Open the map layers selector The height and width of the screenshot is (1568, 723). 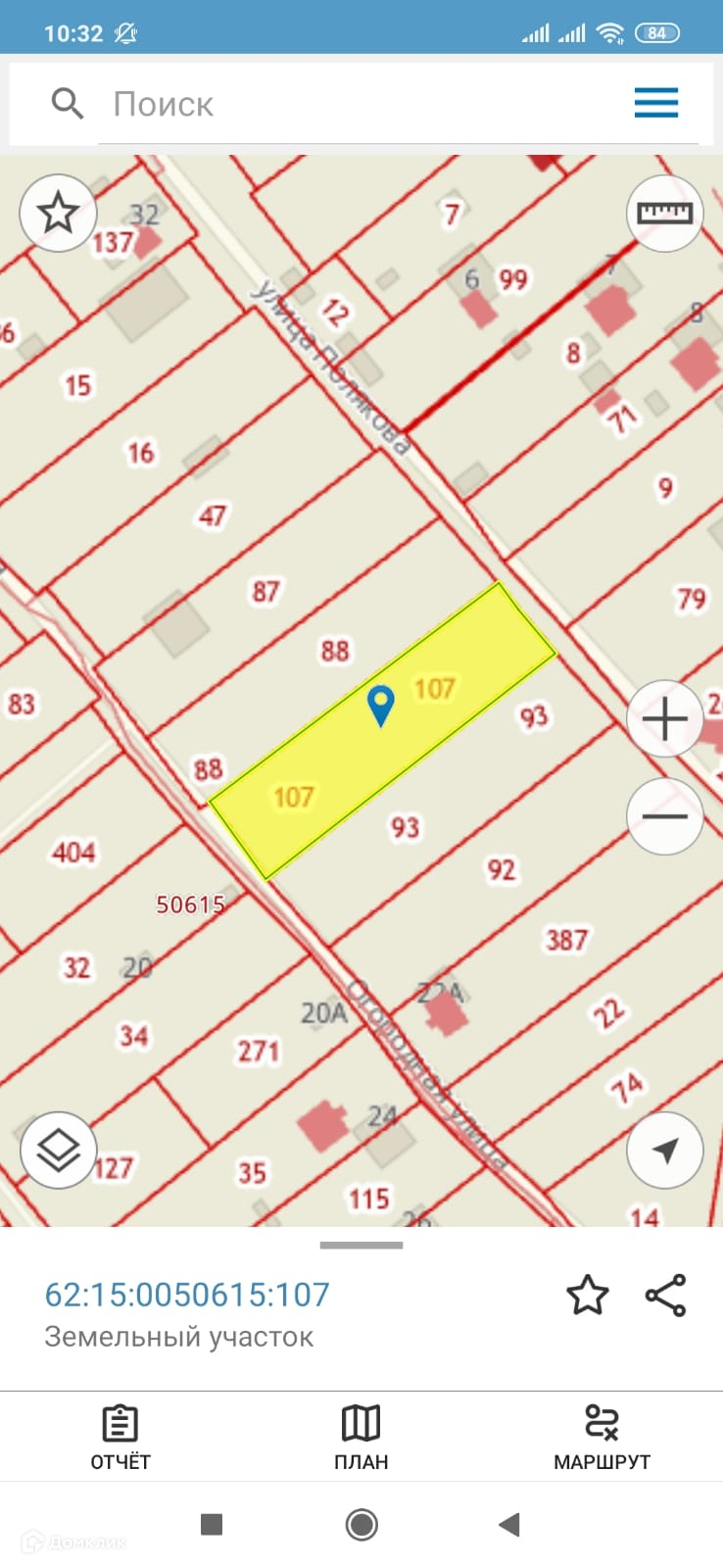click(58, 1150)
